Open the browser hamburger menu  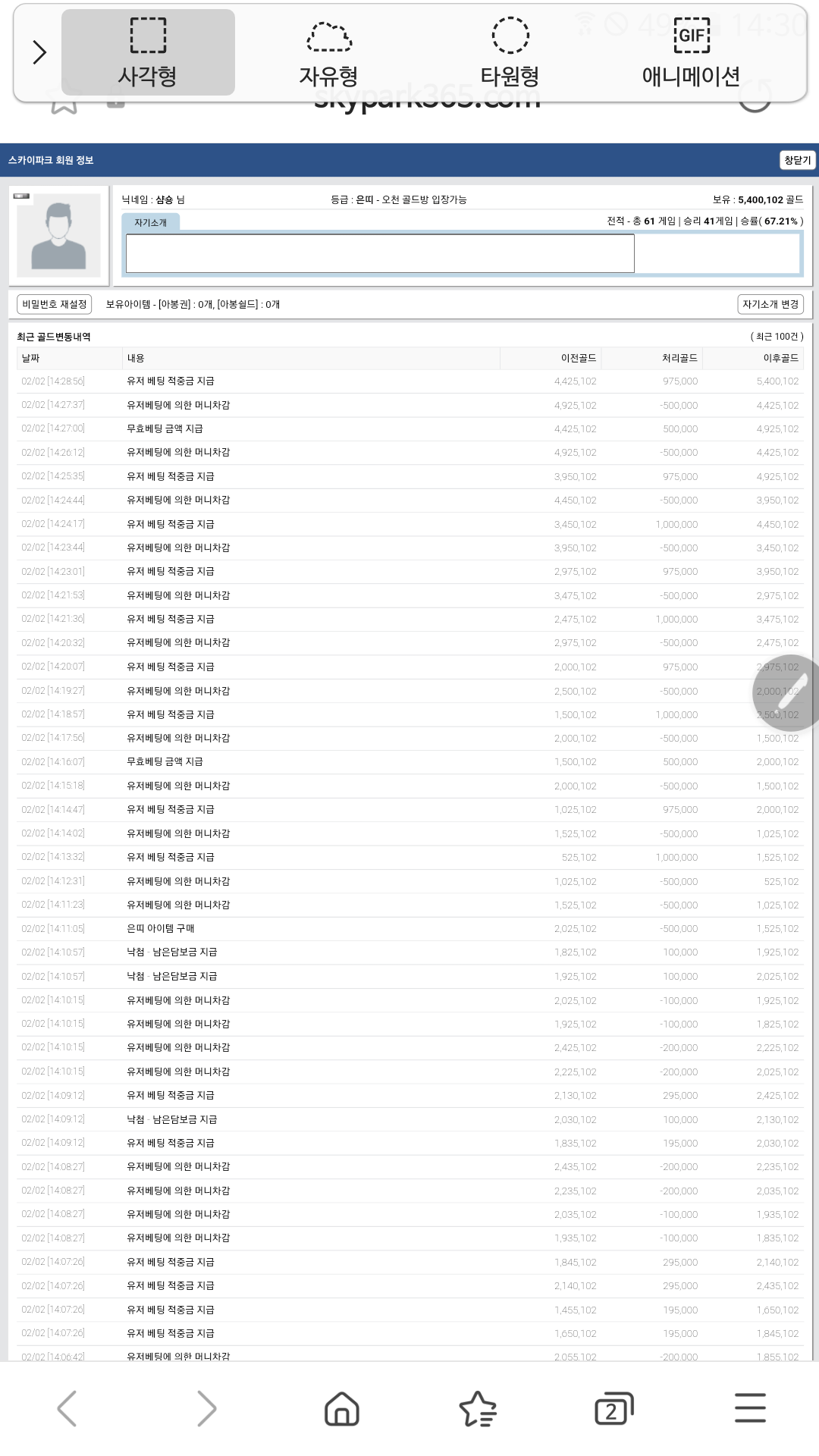pos(750,1408)
